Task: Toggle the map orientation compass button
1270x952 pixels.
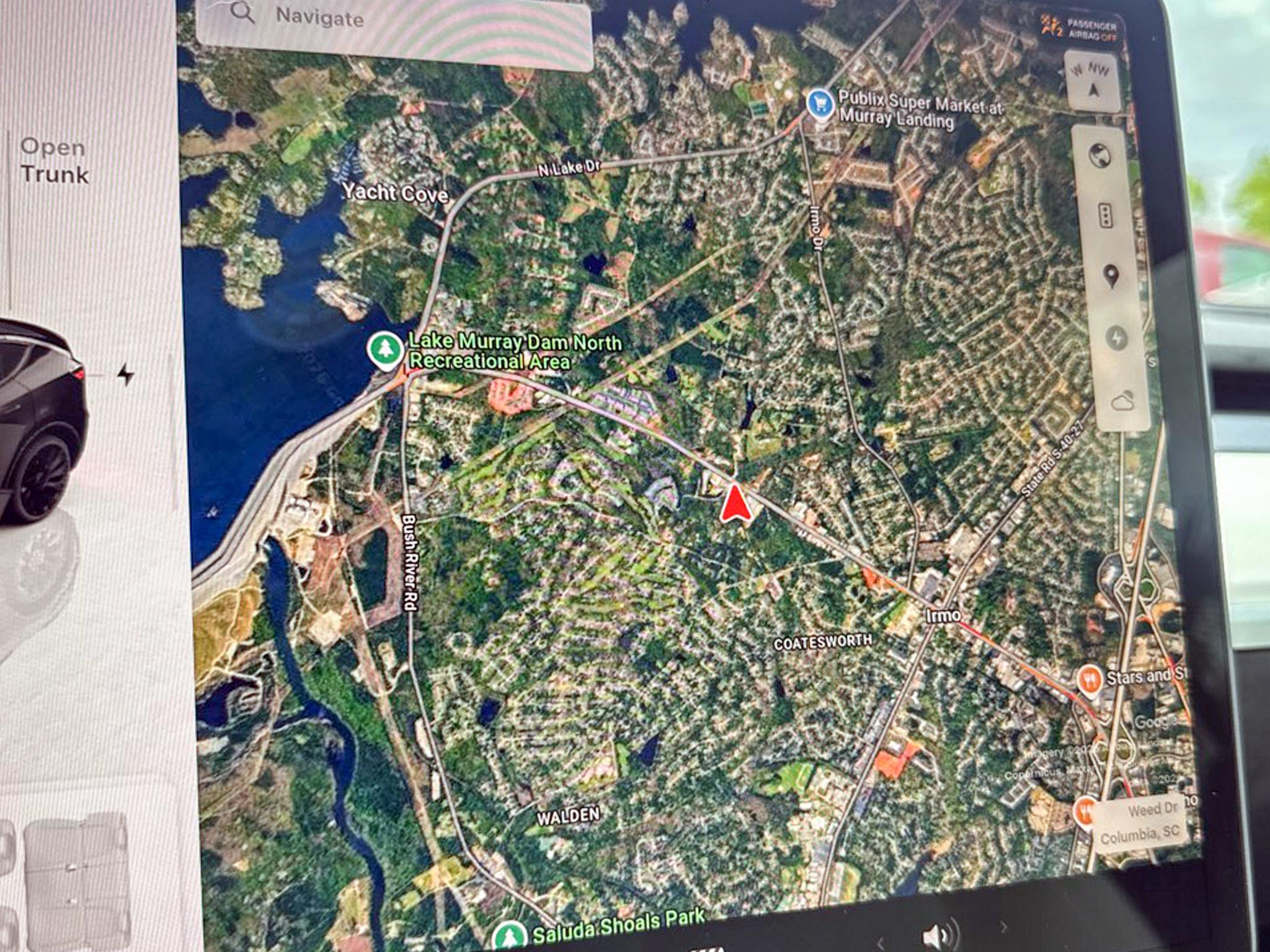Action: [1094, 81]
